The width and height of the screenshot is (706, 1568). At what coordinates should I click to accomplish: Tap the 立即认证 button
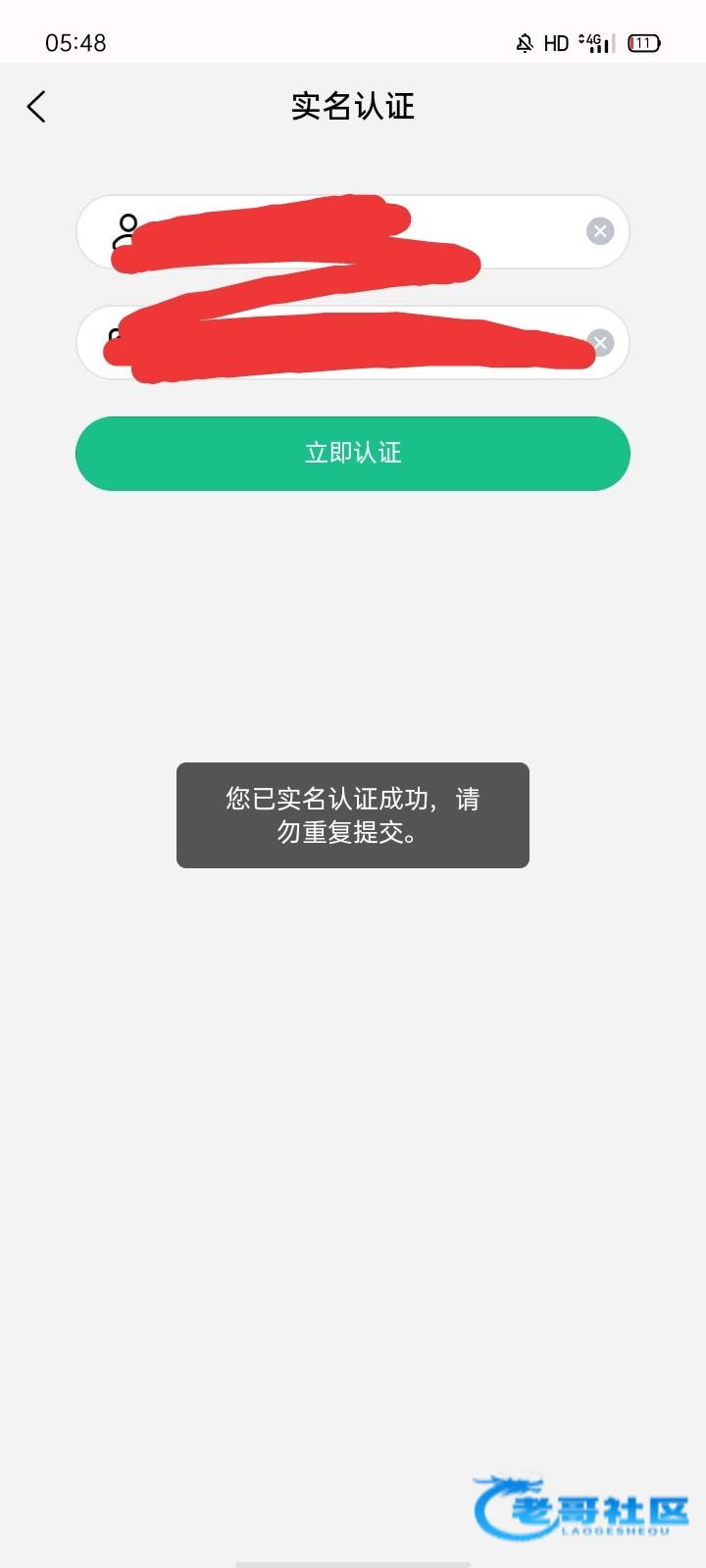tap(353, 453)
